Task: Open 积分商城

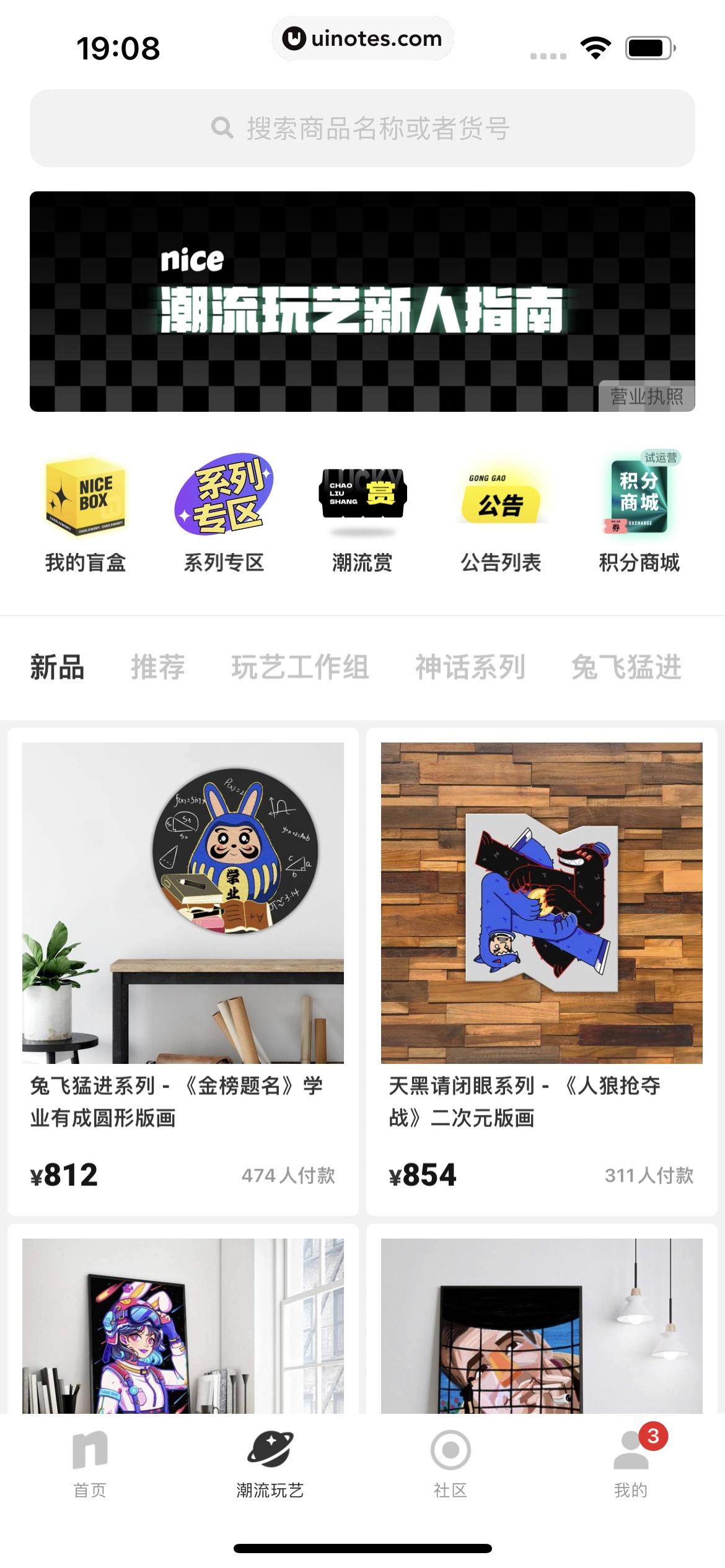Action: (x=639, y=514)
